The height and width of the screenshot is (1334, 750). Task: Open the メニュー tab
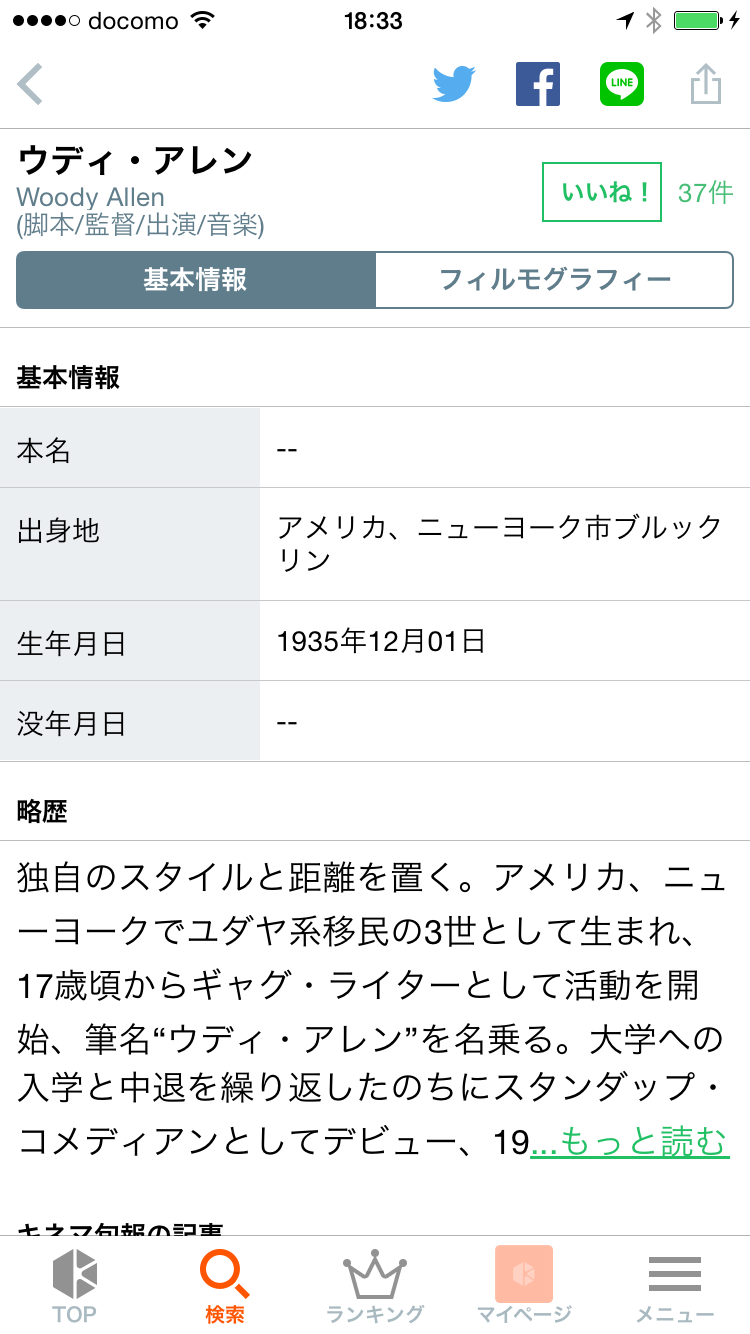pyautogui.click(x=675, y=1286)
